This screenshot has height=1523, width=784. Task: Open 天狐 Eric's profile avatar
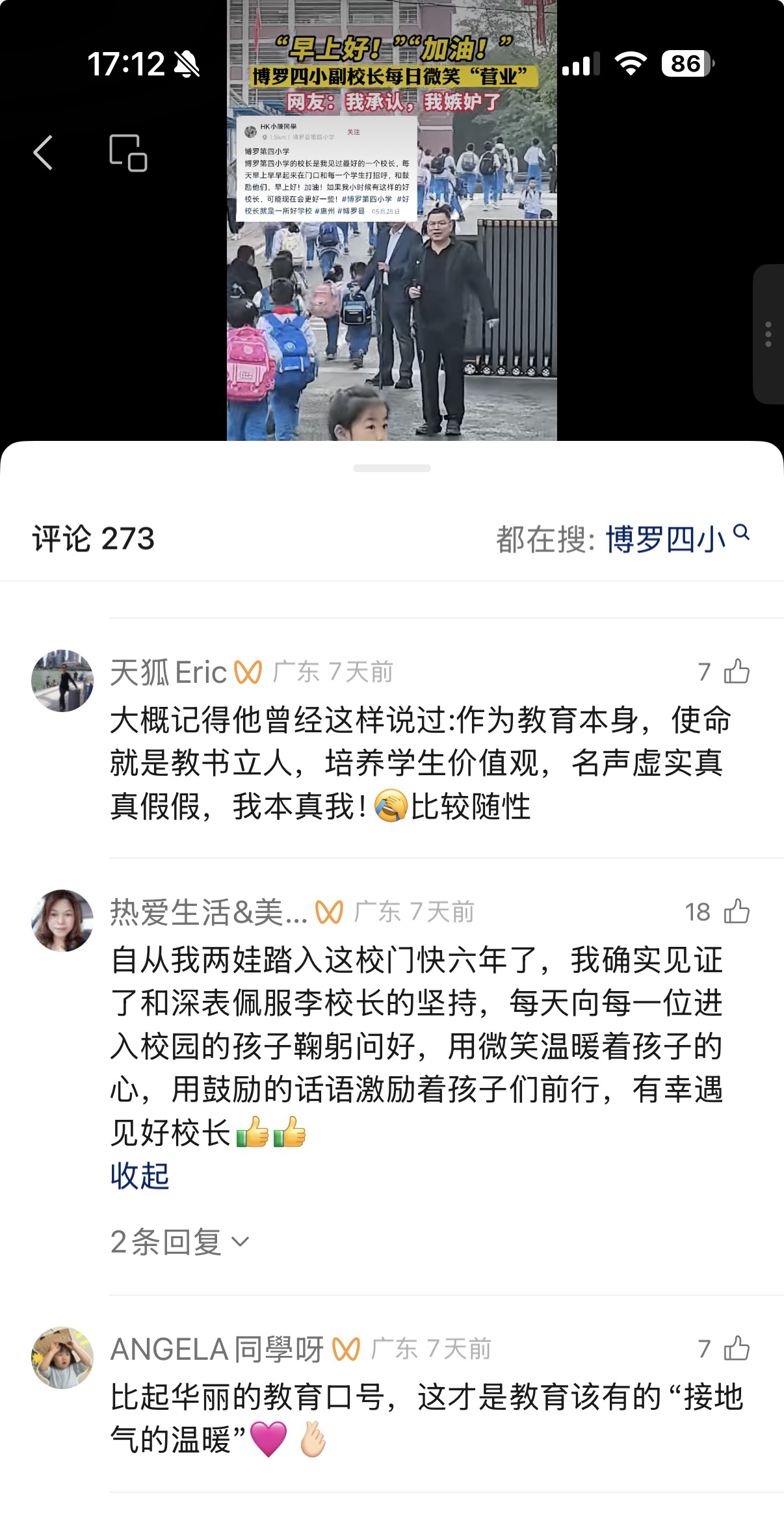pos(62,680)
